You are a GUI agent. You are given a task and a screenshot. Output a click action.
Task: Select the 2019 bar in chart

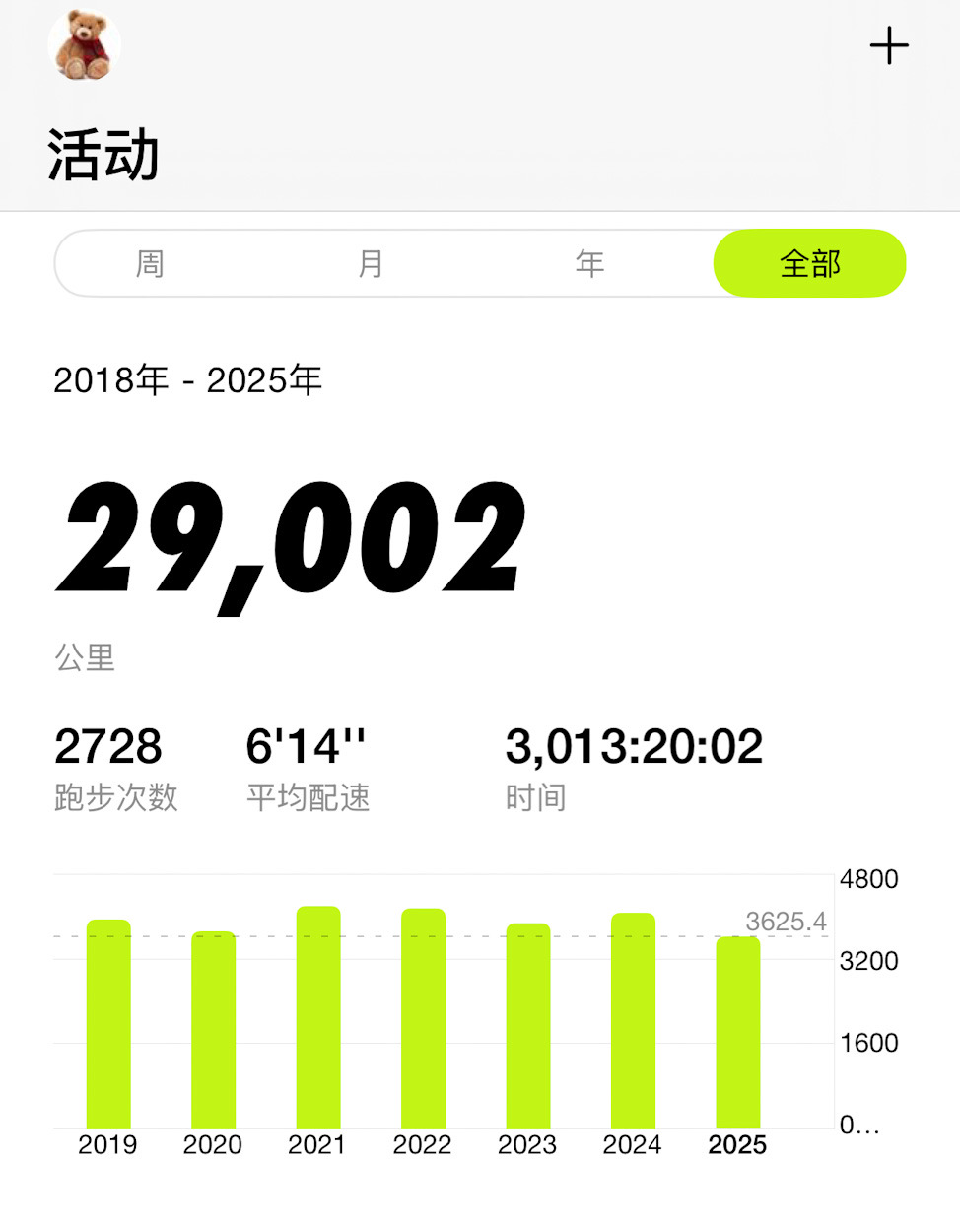tap(108, 1025)
